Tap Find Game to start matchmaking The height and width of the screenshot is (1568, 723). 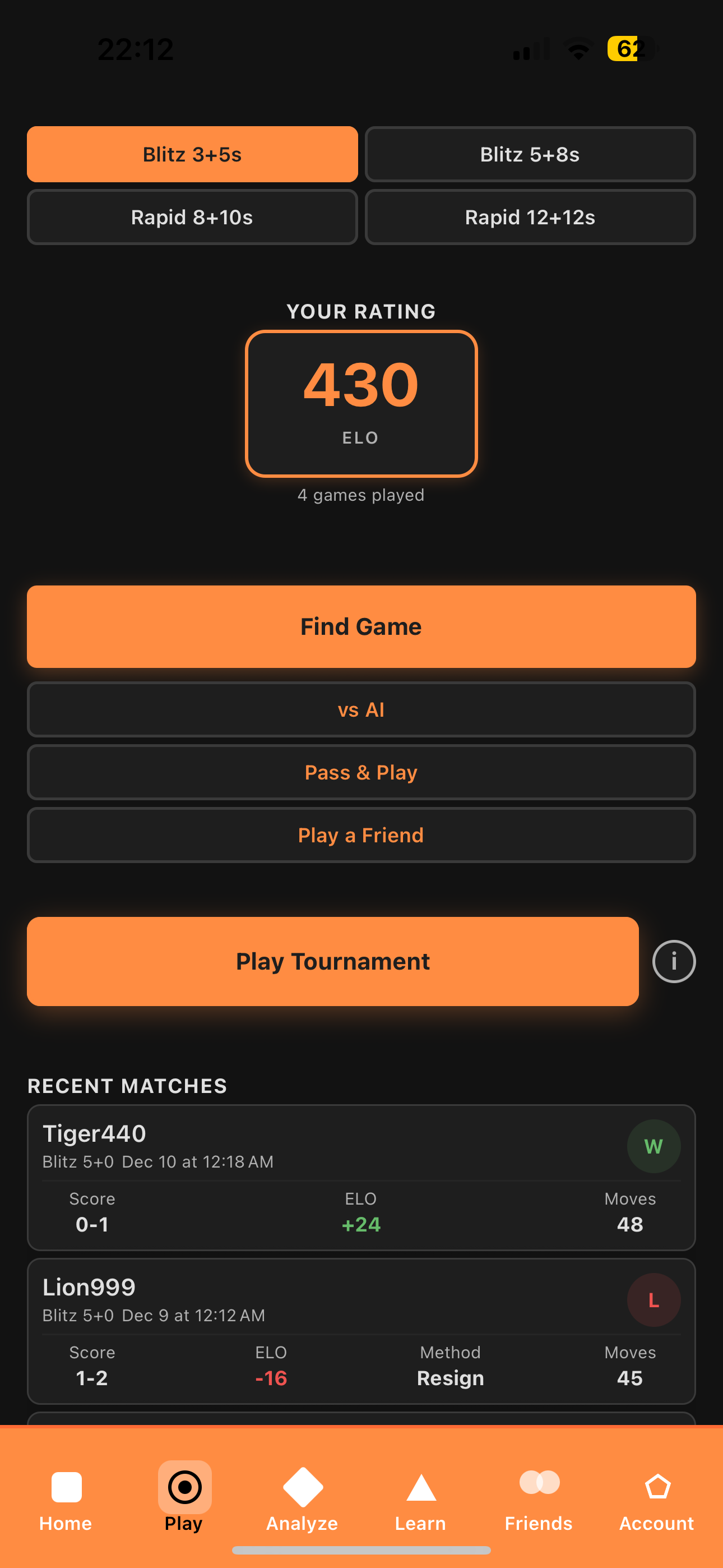[x=361, y=626]
